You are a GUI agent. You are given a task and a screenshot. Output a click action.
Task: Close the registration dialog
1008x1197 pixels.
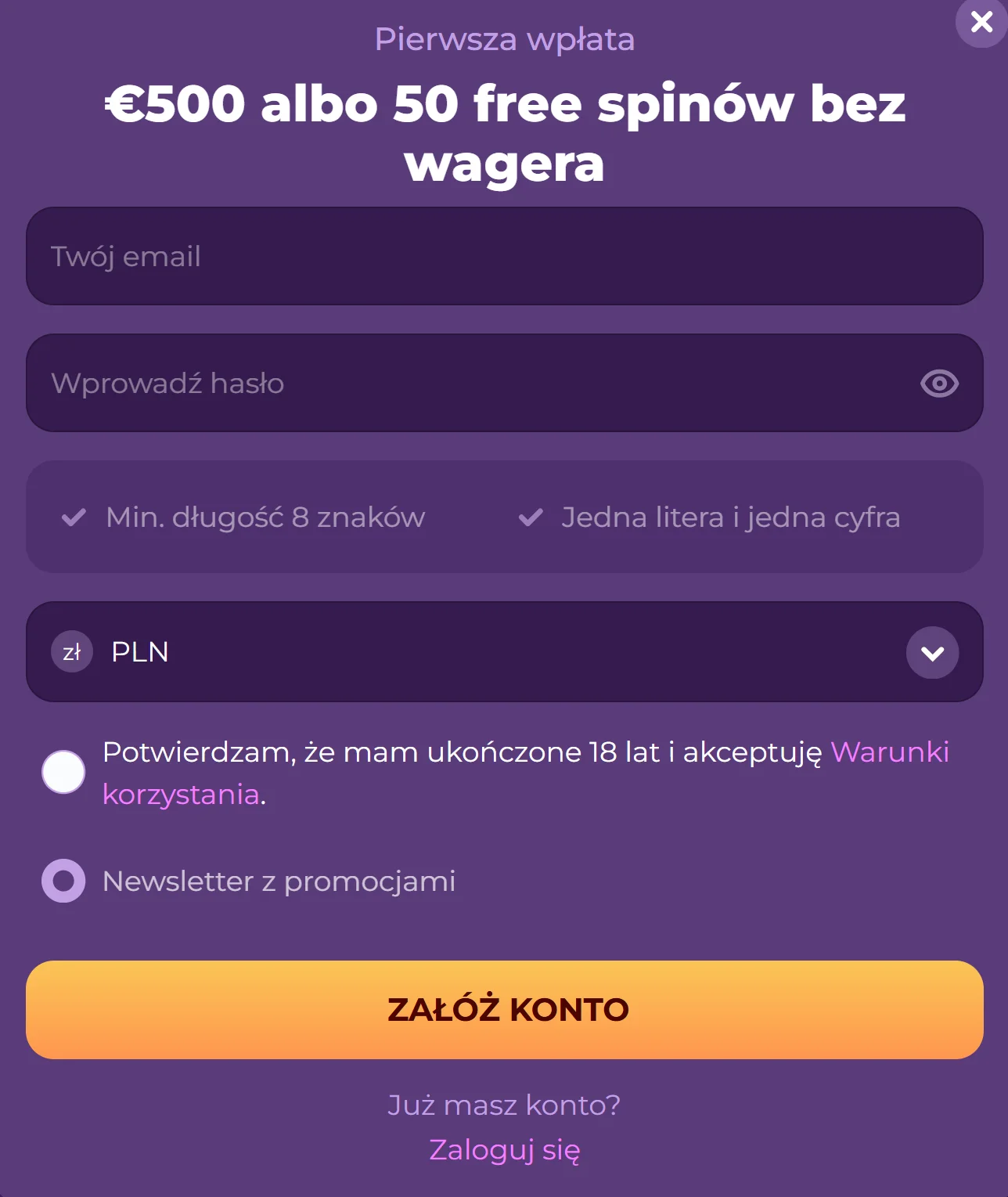(x=981, y=21)
